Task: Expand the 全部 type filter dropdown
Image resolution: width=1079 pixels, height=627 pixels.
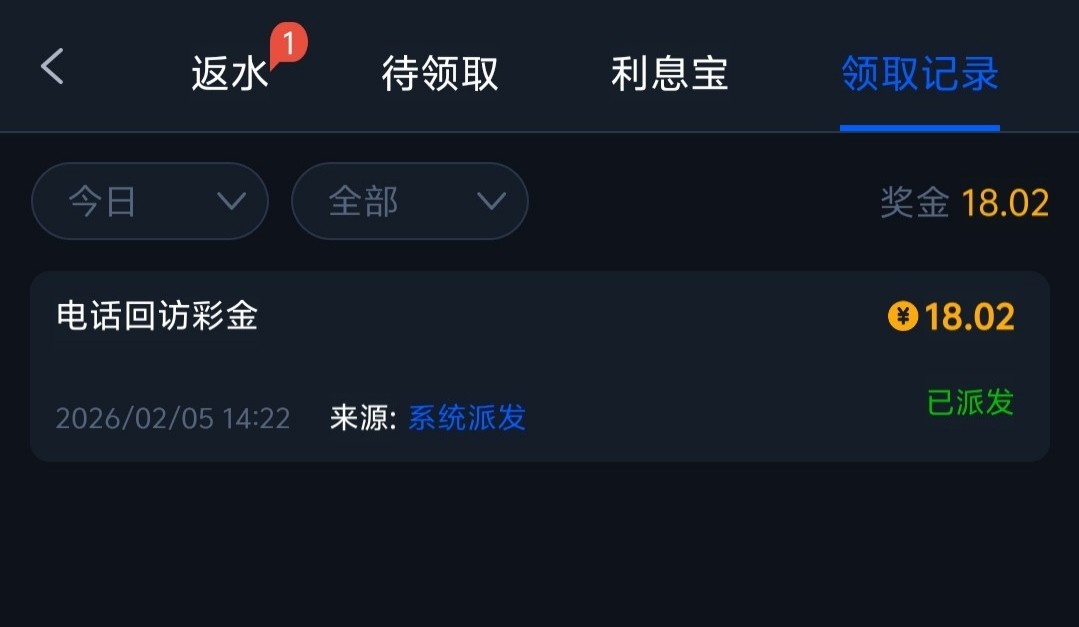Action: point(409,202)
